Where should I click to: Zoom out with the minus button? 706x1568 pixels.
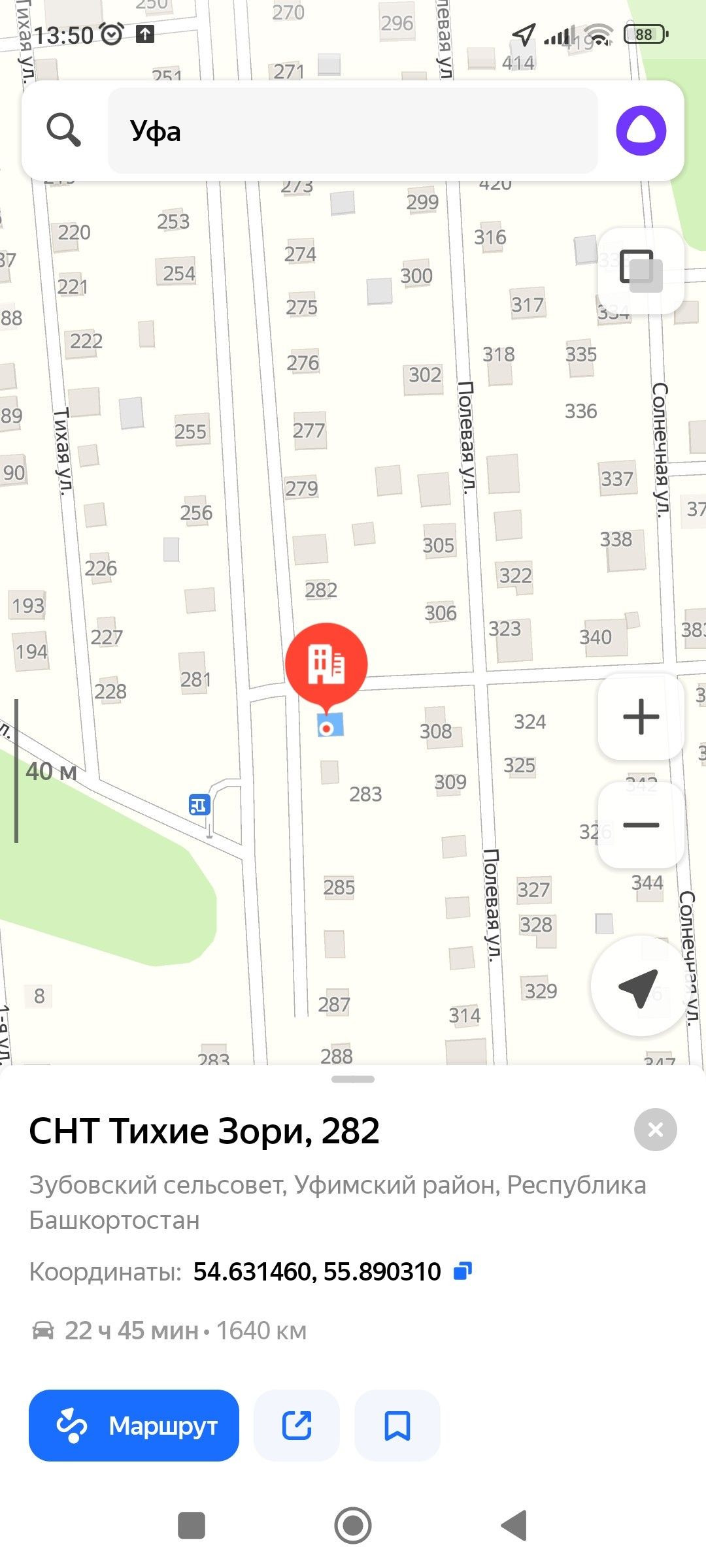[641, 825]
